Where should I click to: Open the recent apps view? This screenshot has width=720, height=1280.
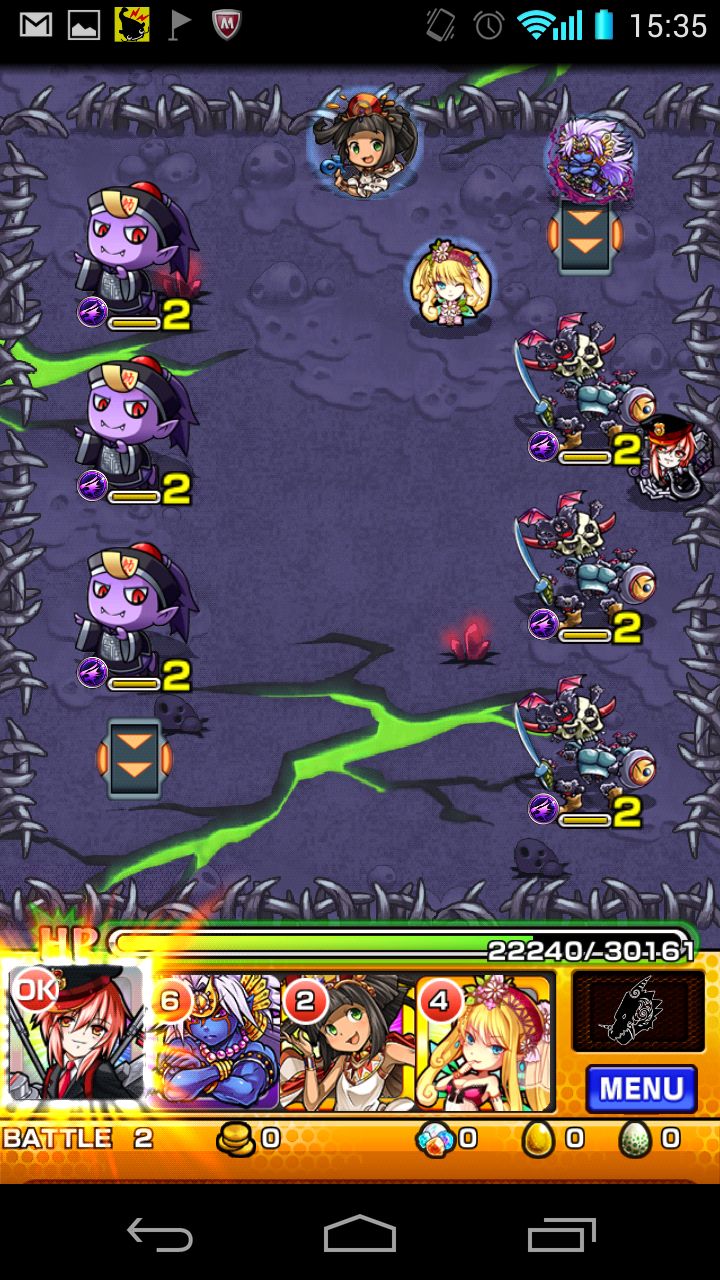coord(561,1236)
